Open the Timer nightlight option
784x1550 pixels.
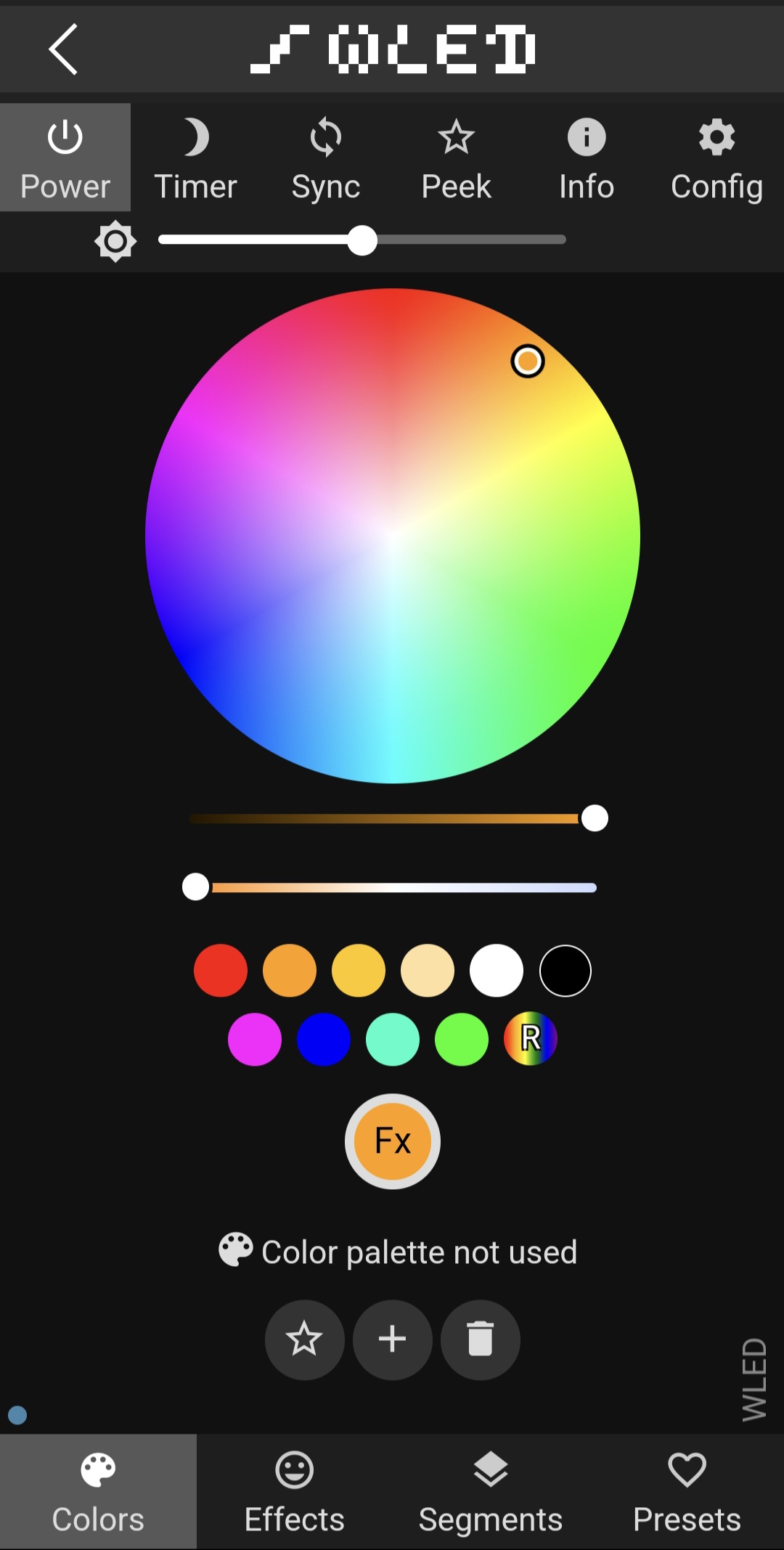195,158
